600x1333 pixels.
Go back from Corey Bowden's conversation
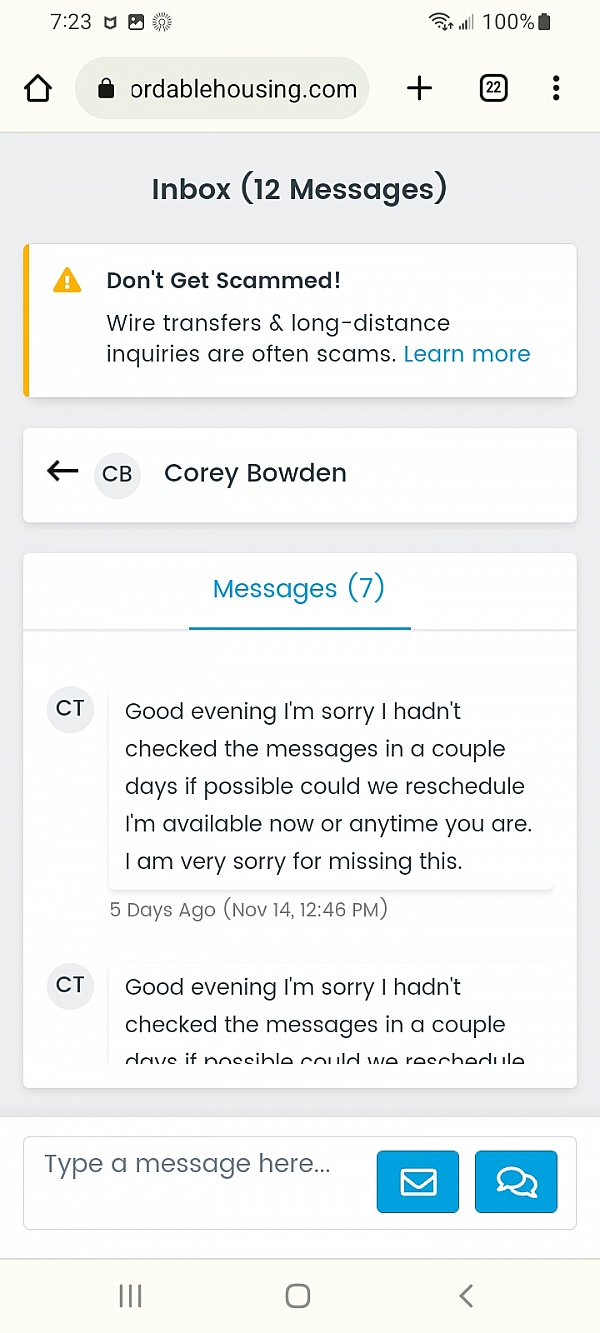click(63, 472)
